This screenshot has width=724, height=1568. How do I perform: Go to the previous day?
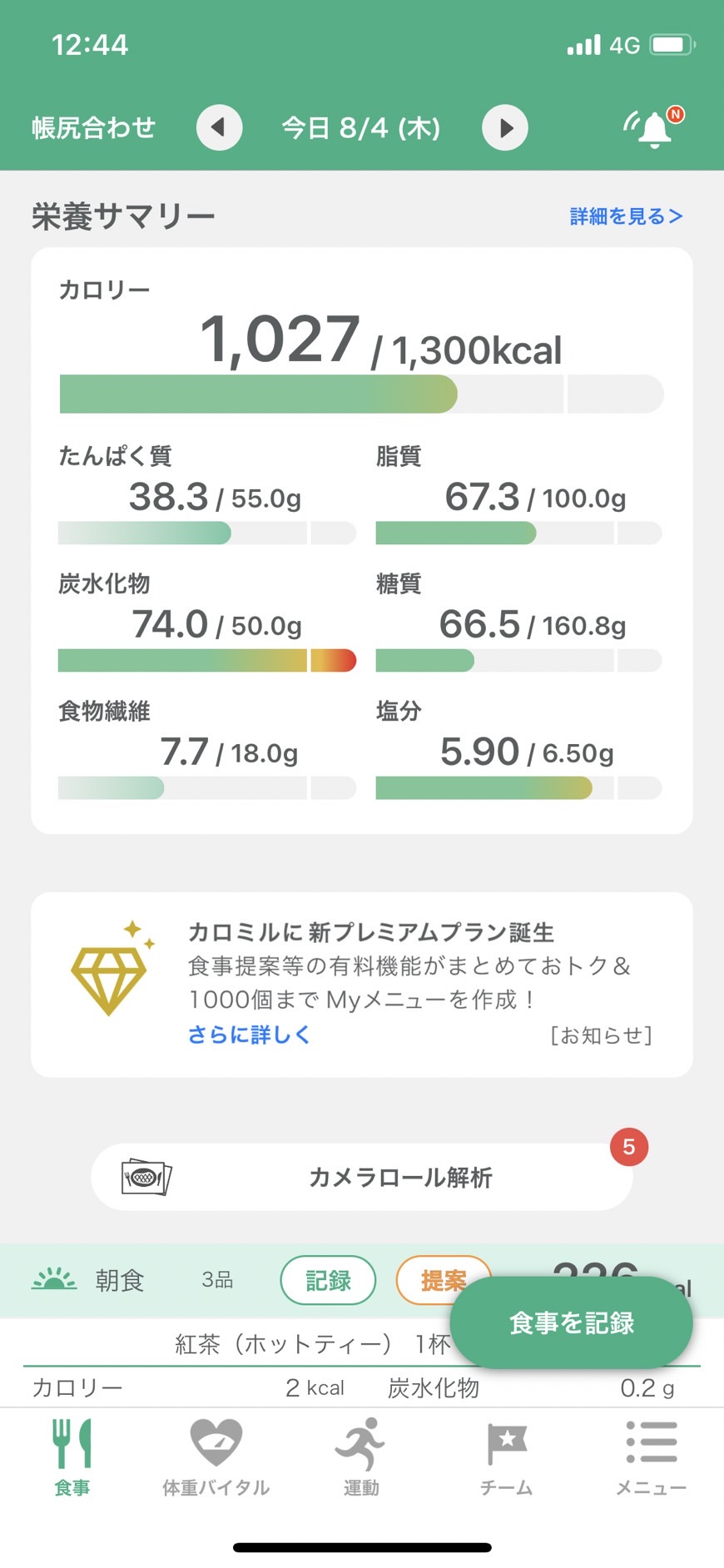[x=219, y=127]
